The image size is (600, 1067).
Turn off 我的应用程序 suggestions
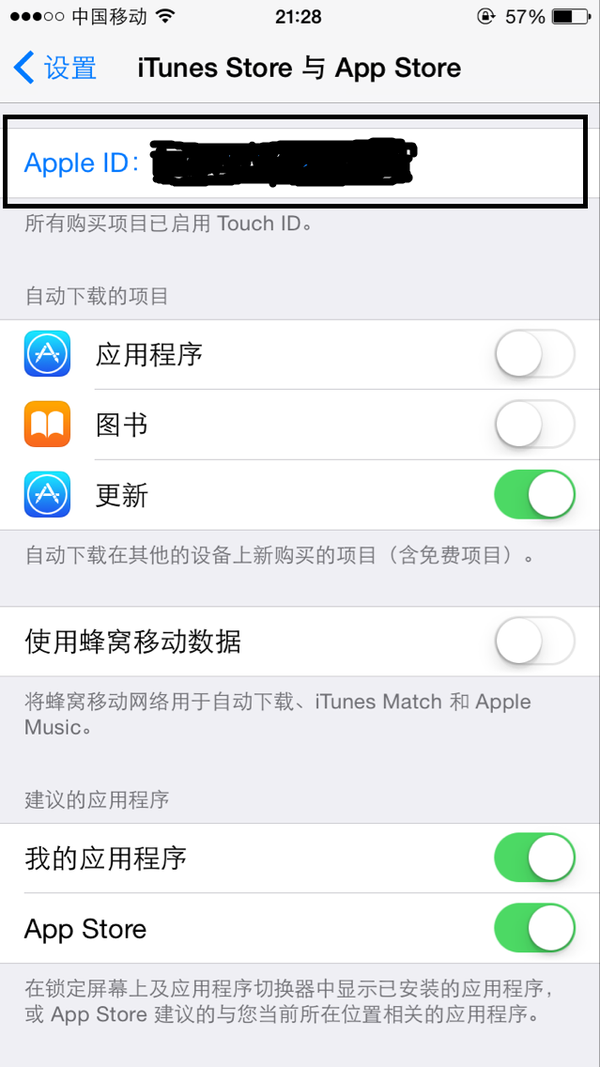(534, 858)
